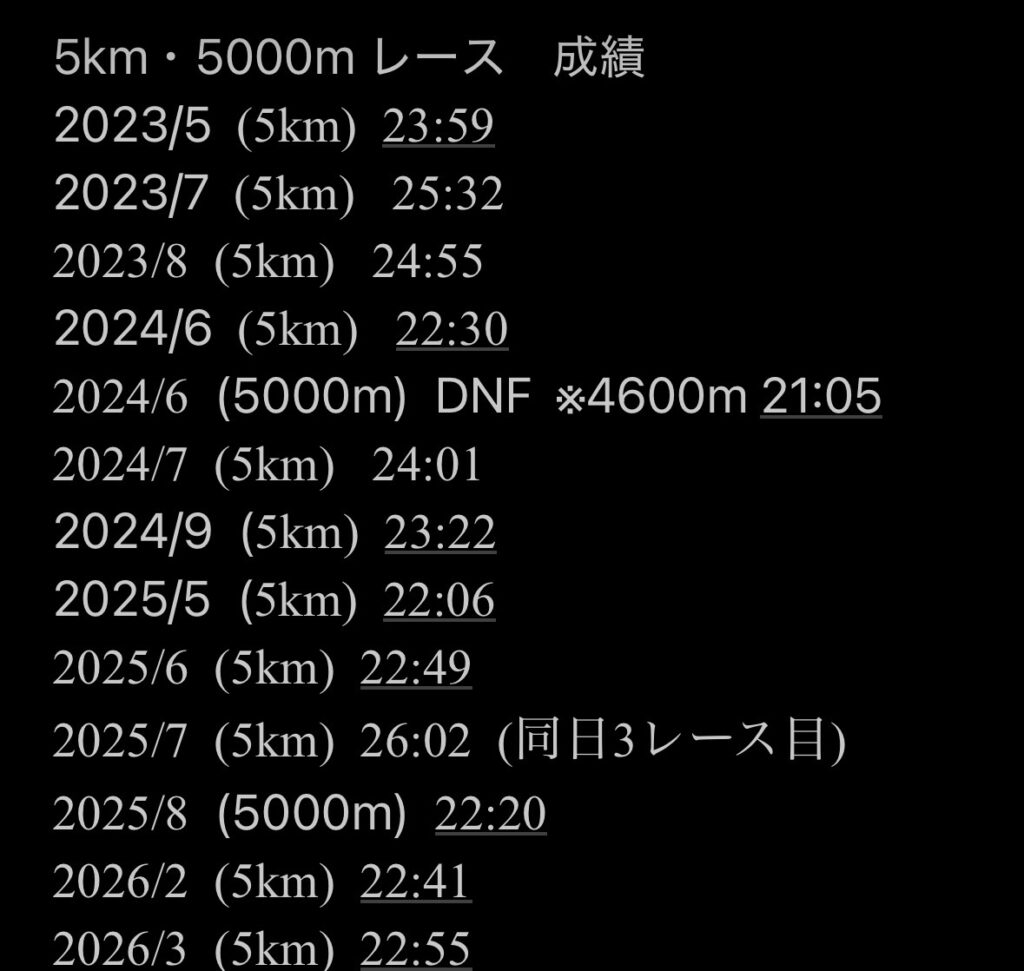Tap the underlined 22:49 for 2025/6
Image resolution: width=1024 pixels, height=971 pixels.
[x=415, y=668]
